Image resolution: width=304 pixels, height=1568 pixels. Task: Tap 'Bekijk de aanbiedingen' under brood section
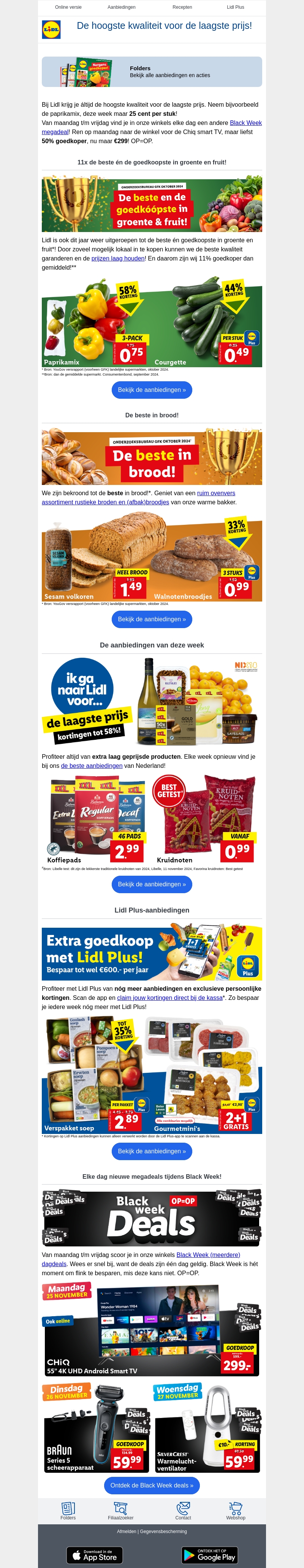(x=152, y=619)
